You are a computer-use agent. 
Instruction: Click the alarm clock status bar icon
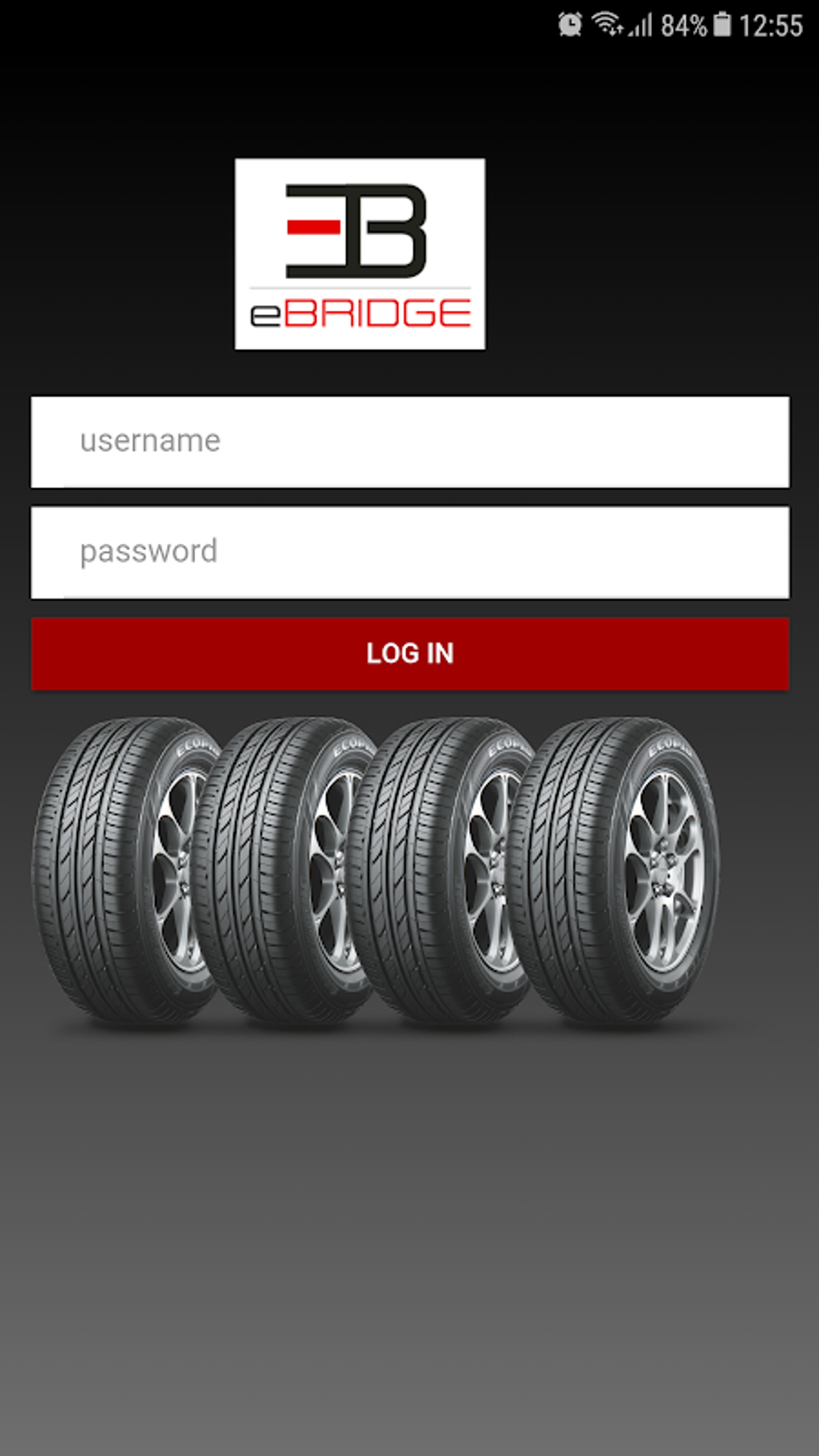pos(568,23)
